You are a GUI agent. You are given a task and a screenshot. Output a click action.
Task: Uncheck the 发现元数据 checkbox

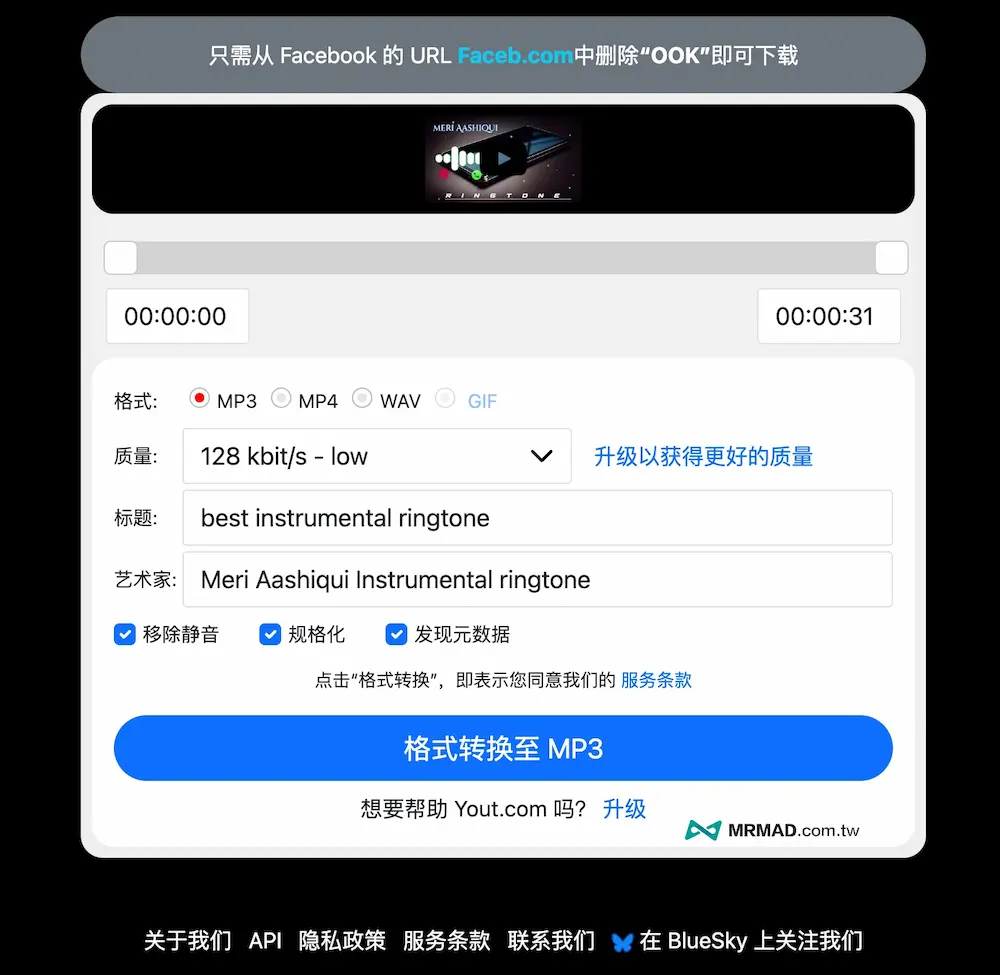(397, 634)
